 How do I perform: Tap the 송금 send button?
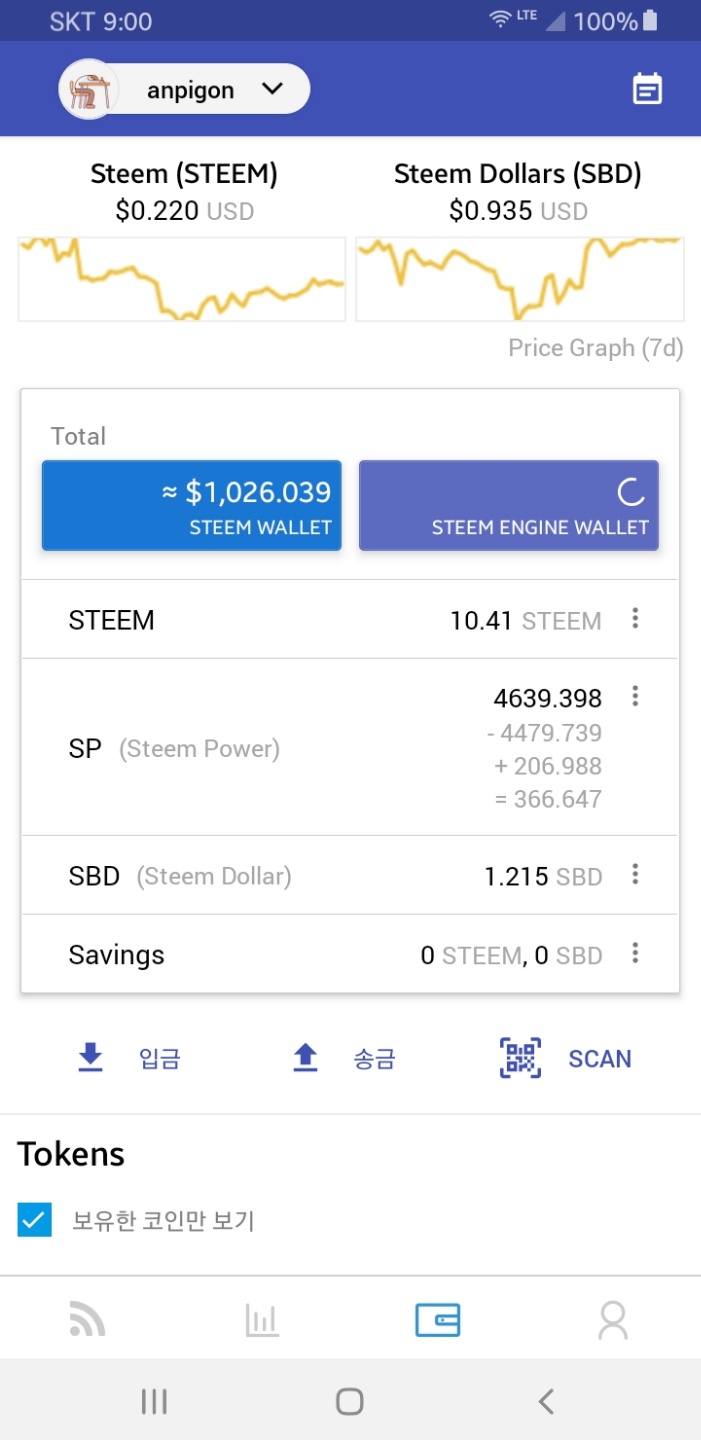pyautogui.click(x=344, y=1058)
